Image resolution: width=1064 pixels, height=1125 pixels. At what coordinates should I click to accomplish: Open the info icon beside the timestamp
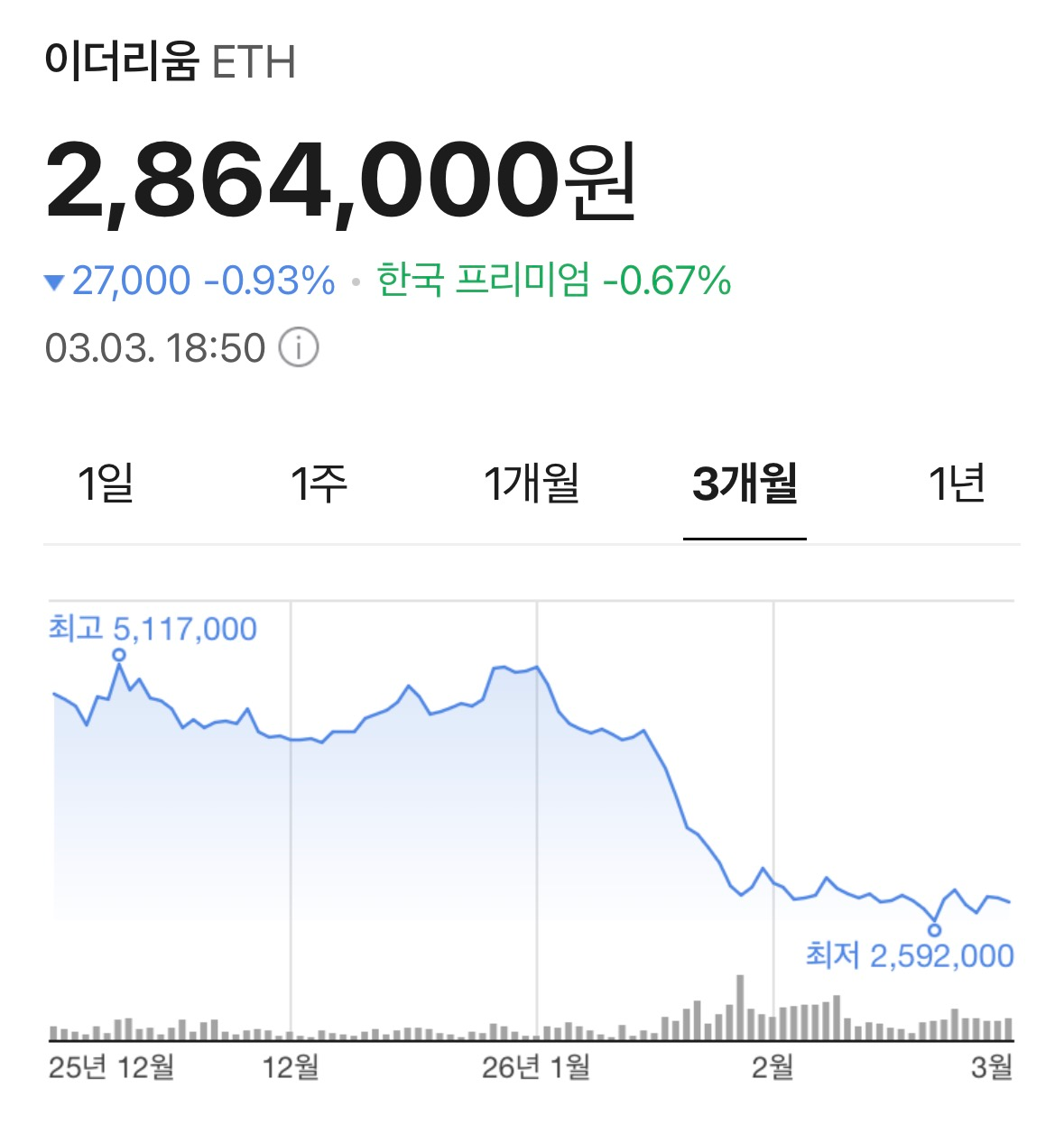(x=299, y=348)
